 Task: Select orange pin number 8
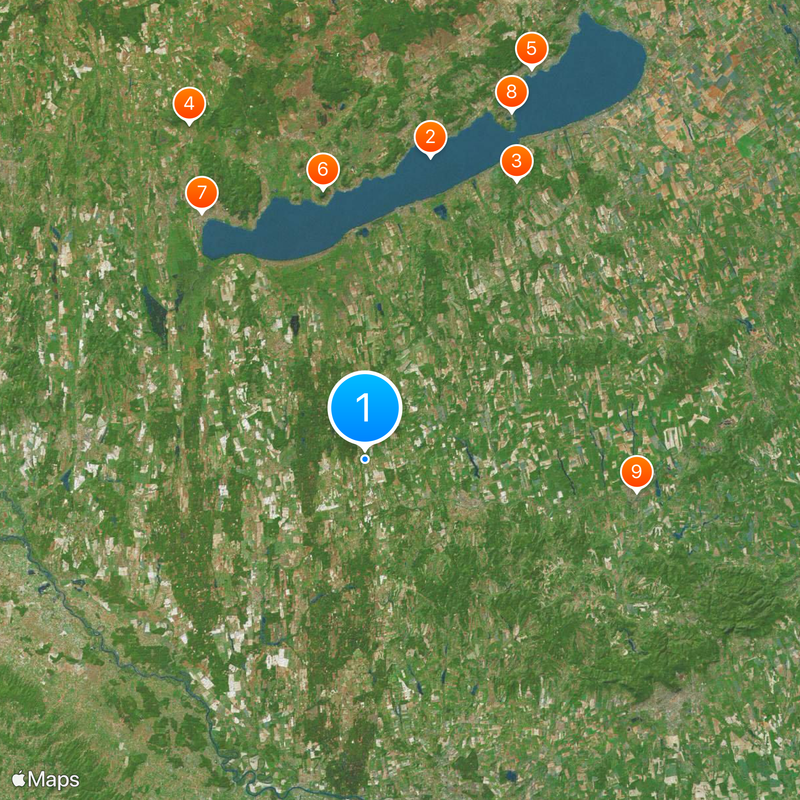[511, 94]
